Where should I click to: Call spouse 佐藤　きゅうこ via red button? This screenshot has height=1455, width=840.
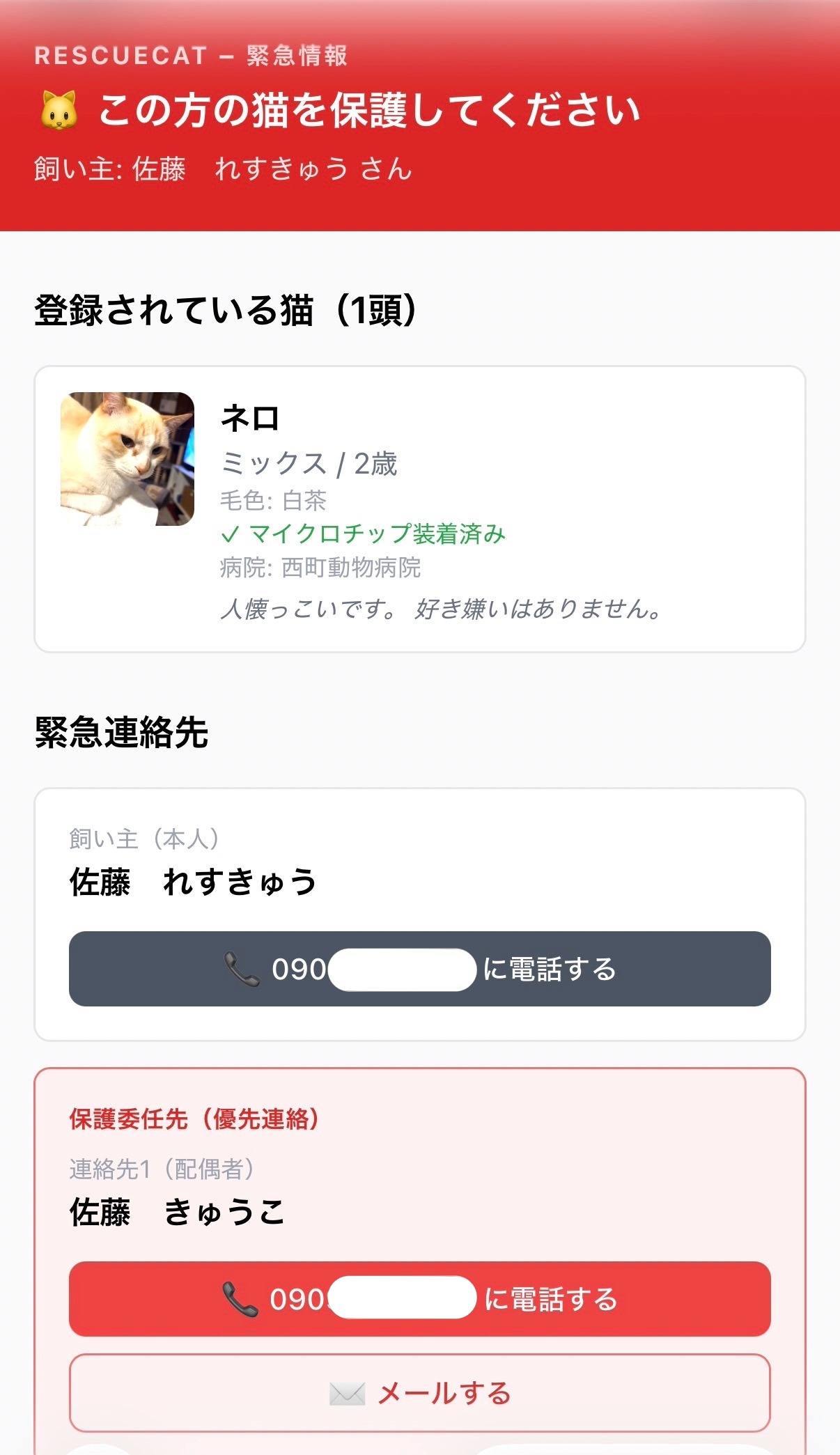pos(419,1297)
